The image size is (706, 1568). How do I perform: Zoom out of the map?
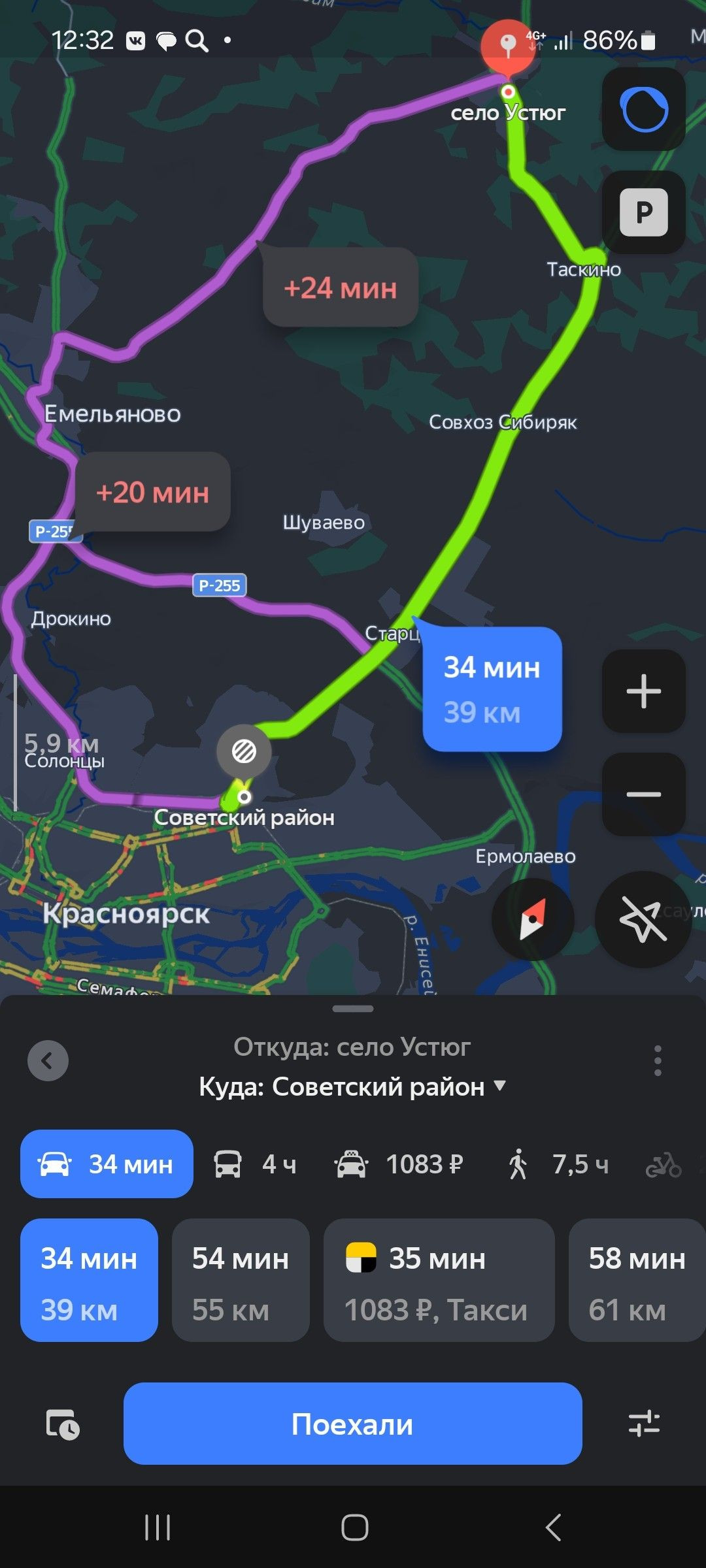(643, 794)
